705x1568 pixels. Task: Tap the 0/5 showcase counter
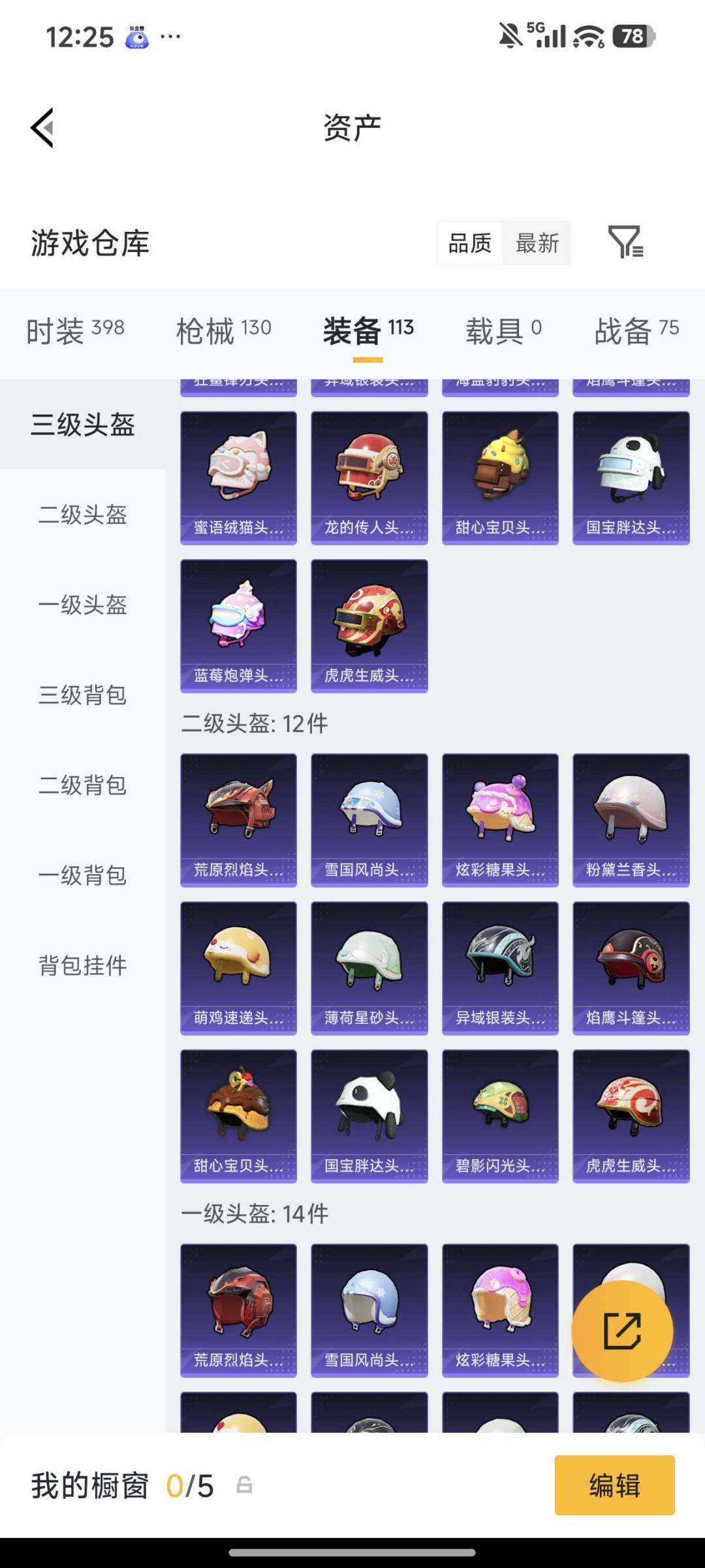point(190,1485)
